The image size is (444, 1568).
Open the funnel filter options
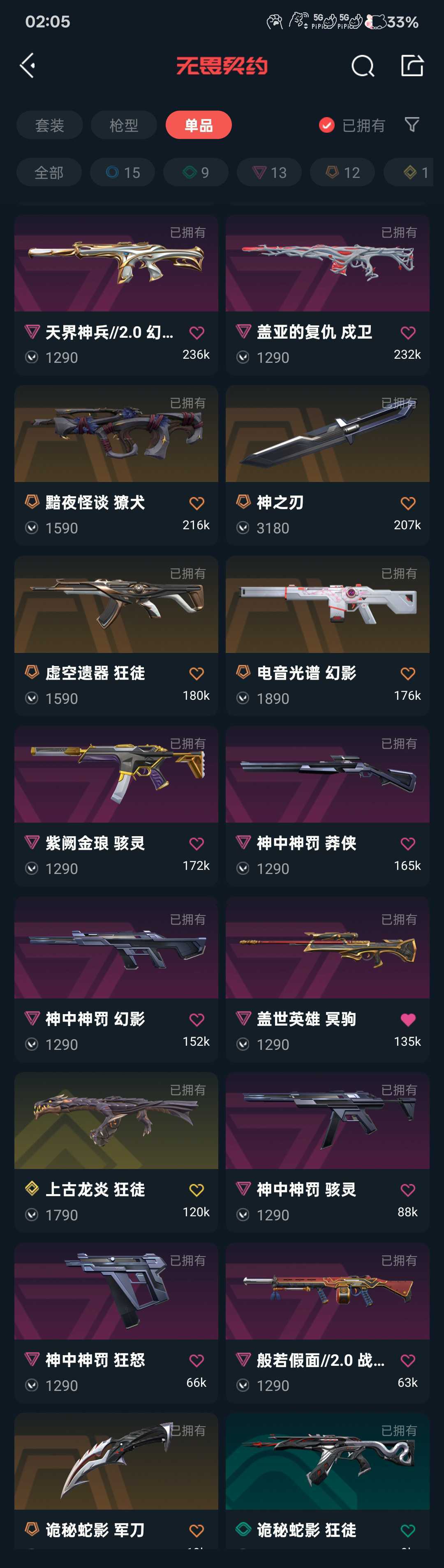(x=412, y=125)
